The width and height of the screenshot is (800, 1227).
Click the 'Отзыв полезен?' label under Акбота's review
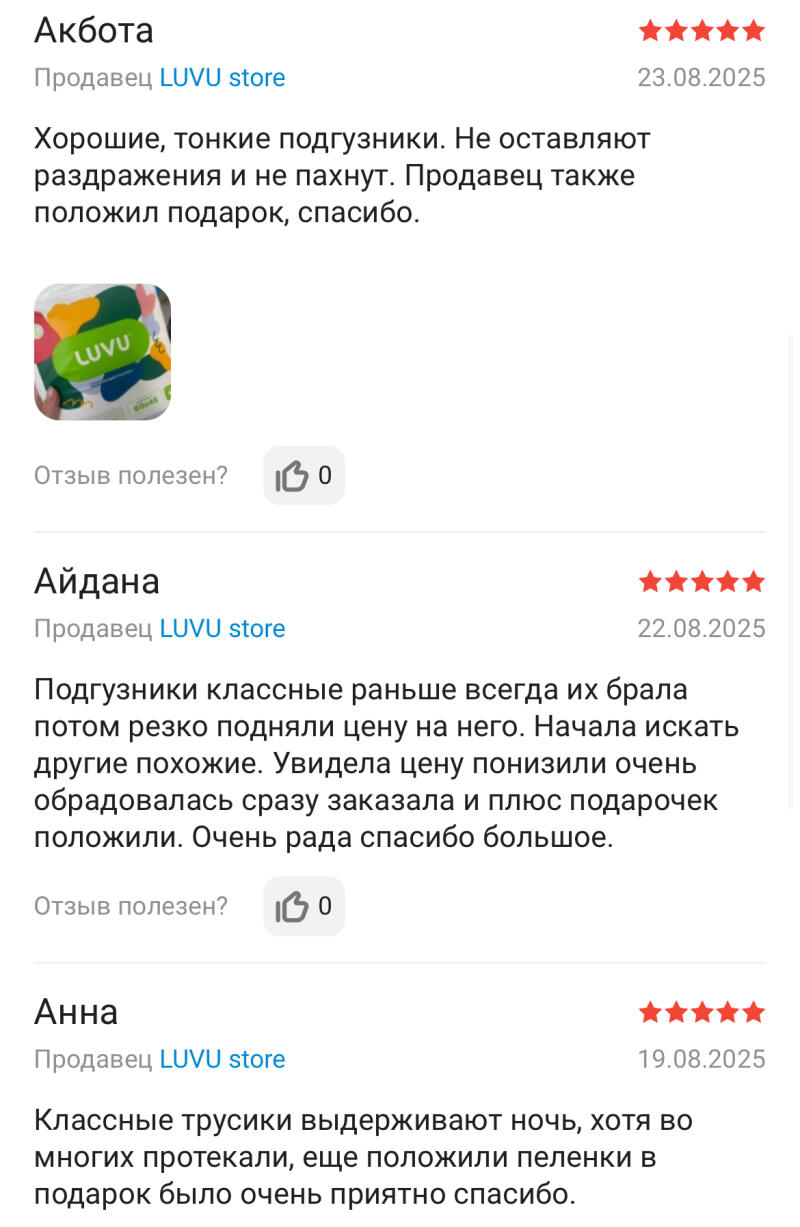pyautogui.click(x=130, y=475)
